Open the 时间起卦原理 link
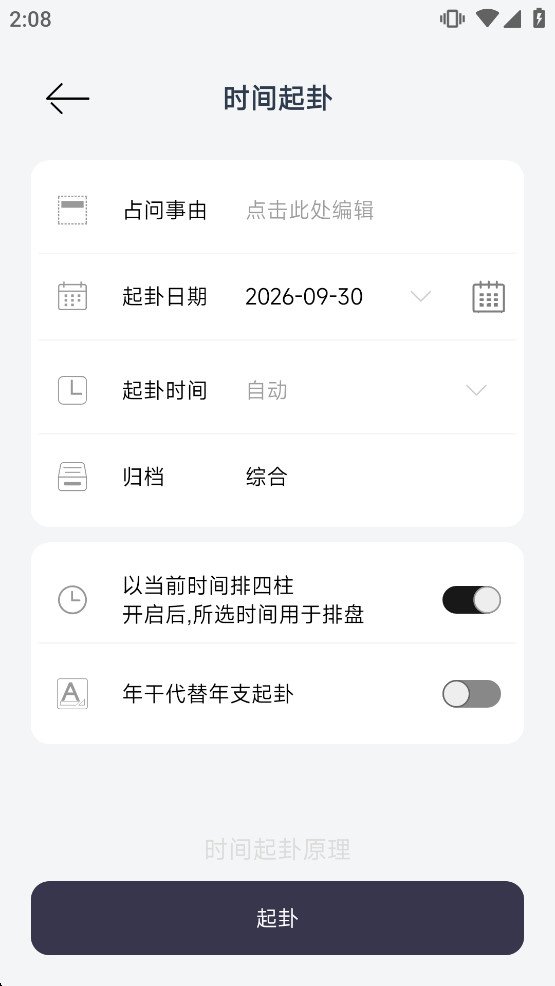Image resolution: width=555 pixels, height=986 pixels. pos(277,850)
